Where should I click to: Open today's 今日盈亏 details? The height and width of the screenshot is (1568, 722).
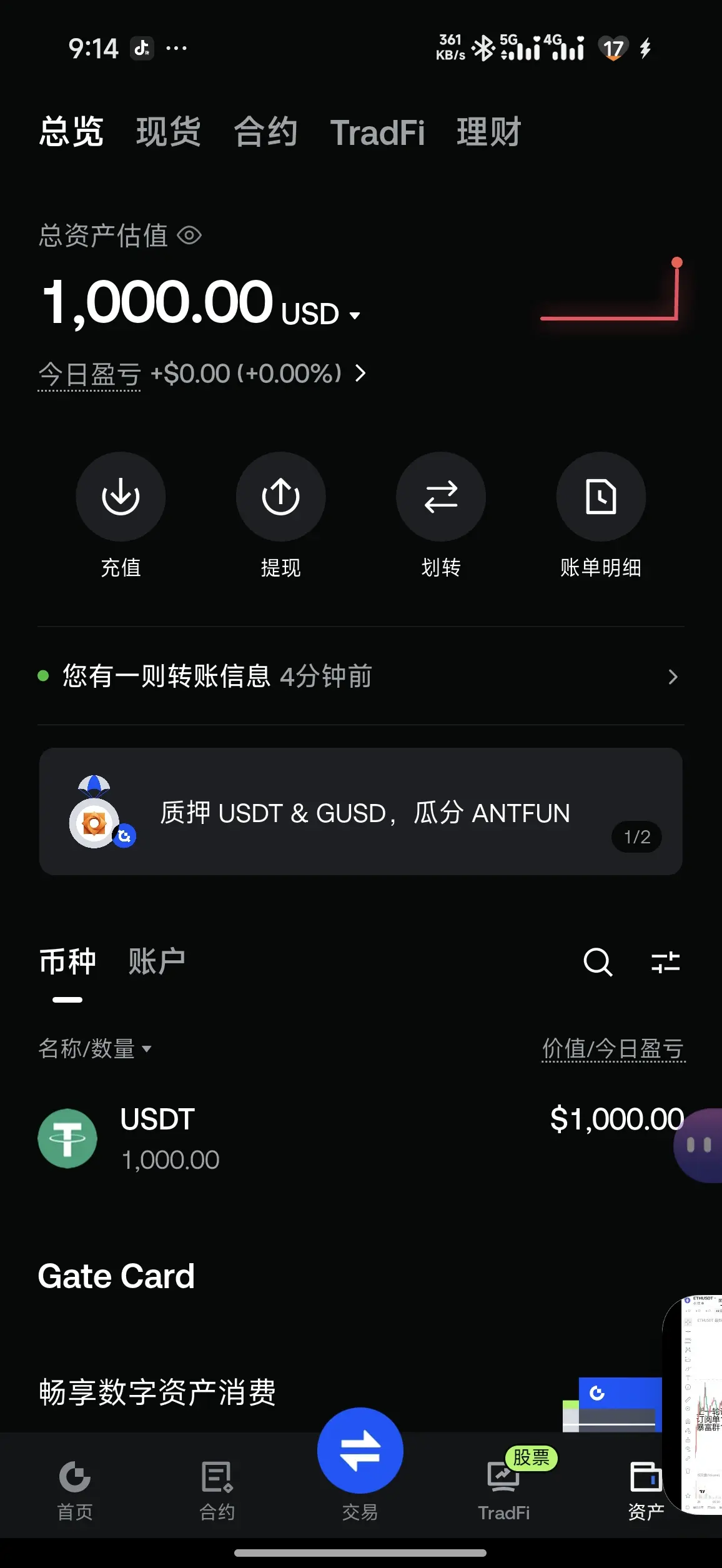(202, 374)
